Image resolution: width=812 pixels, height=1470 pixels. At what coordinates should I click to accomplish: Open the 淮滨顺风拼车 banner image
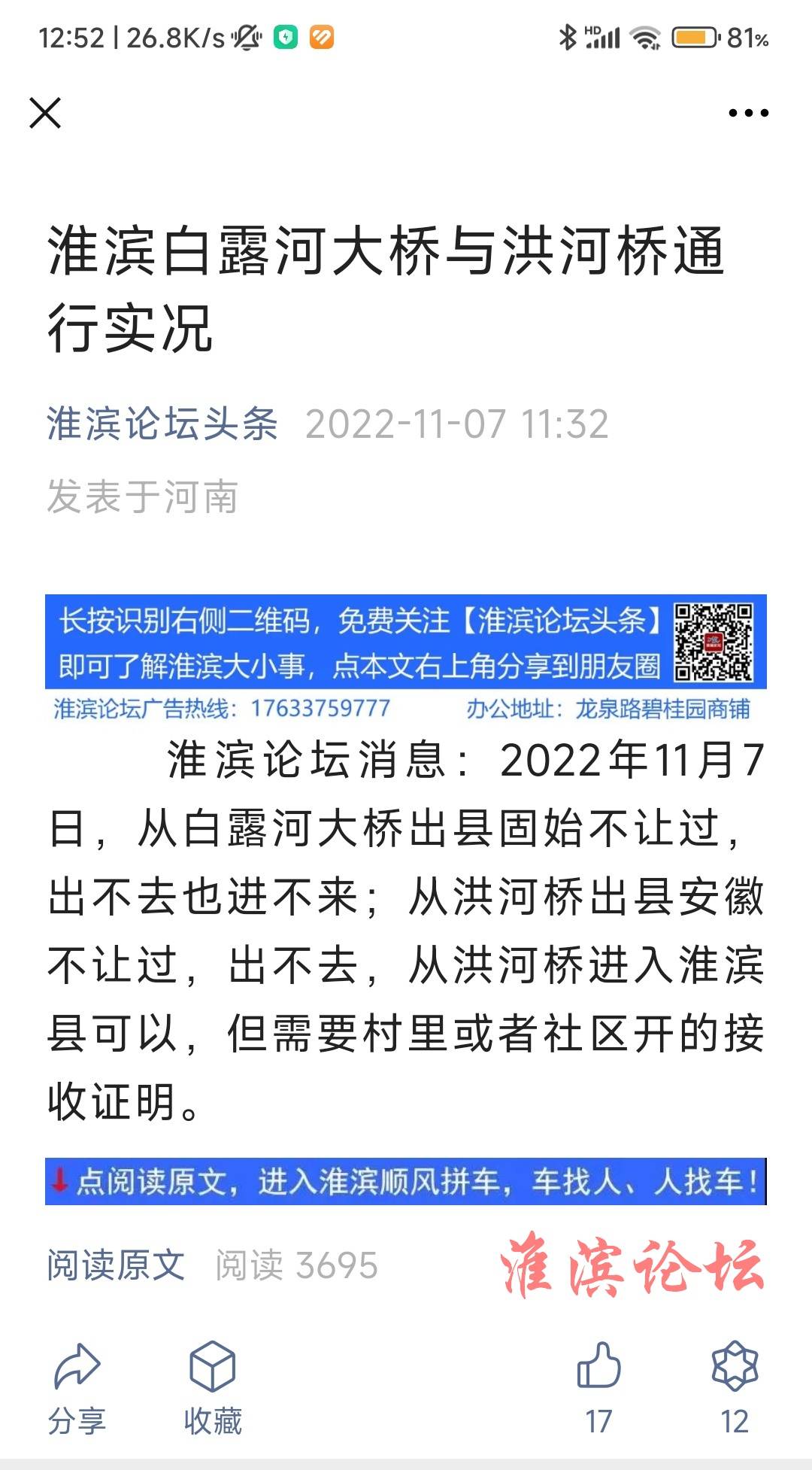pyautogui.click(x=406, y=1181)
